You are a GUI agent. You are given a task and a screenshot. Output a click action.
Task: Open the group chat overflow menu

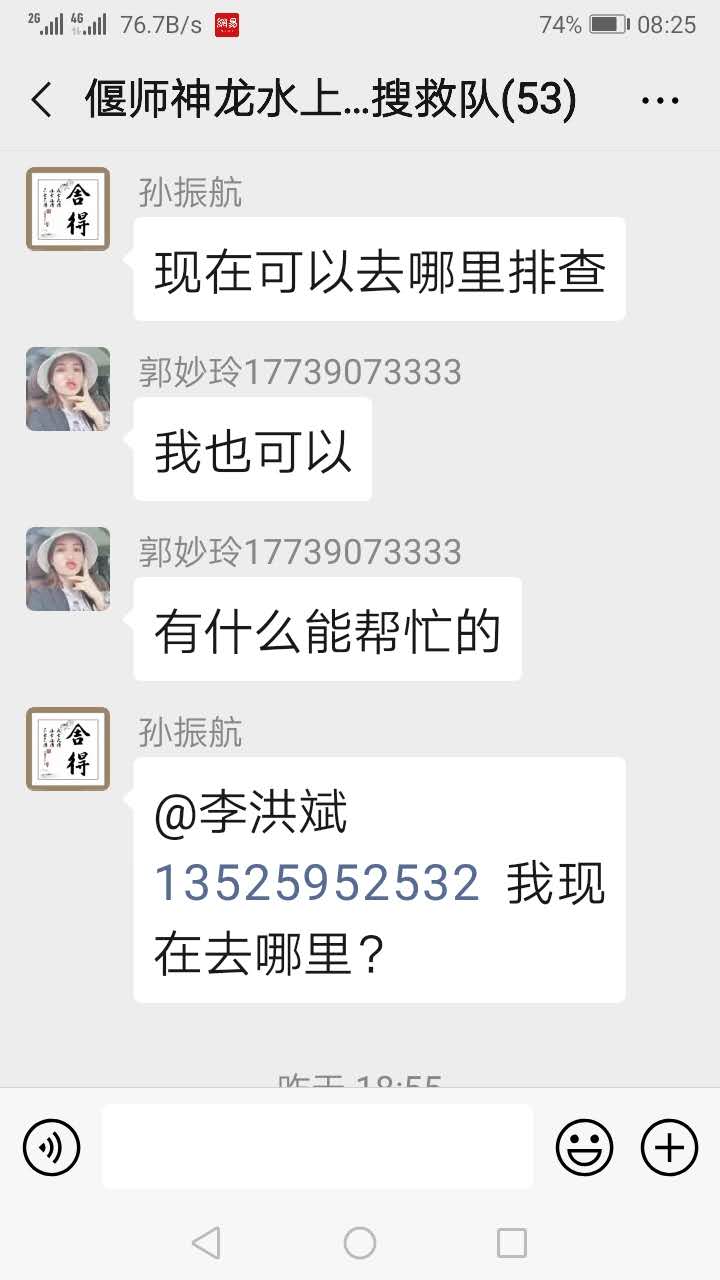[660, 101]
